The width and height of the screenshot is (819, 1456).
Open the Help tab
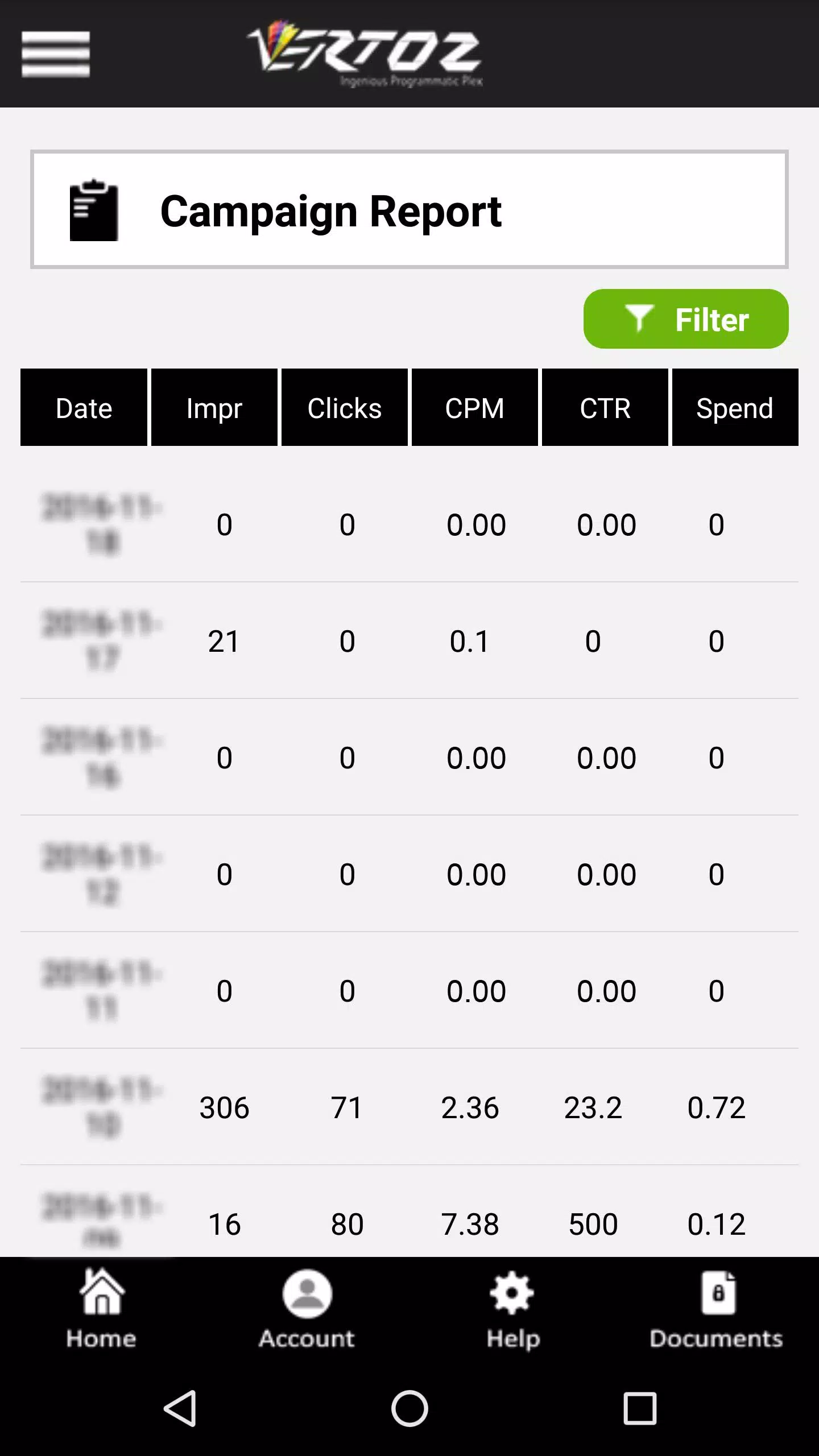coord(512,1310)
